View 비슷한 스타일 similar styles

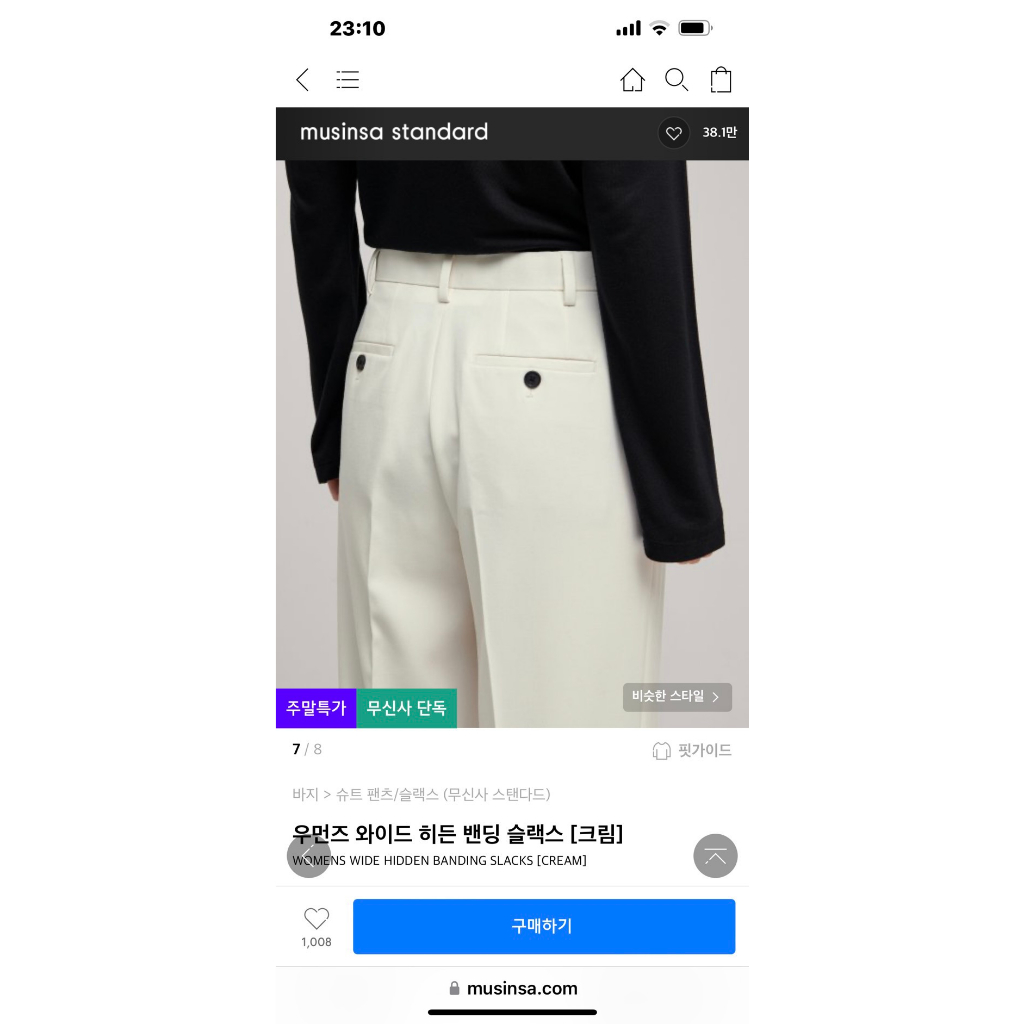coord(677,697)
